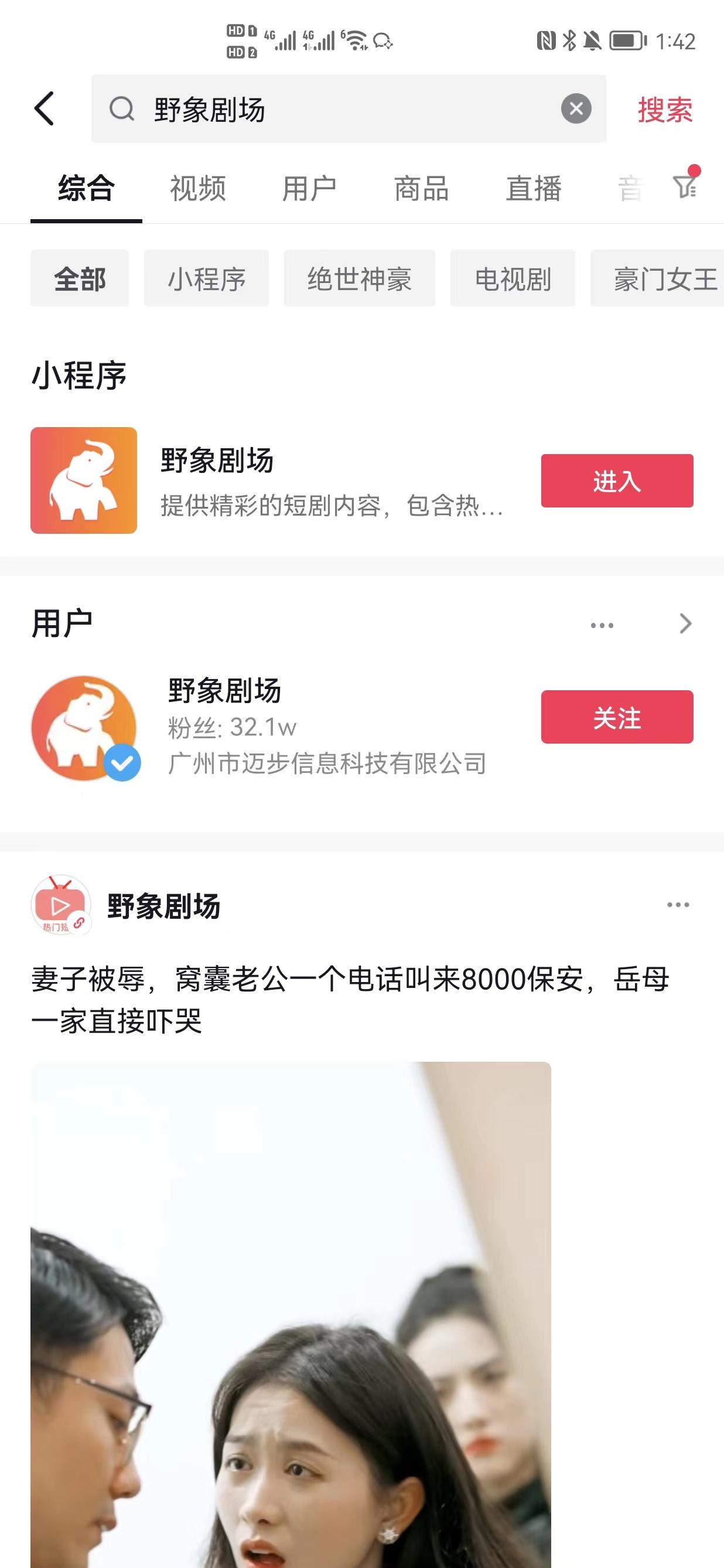Clear the search text 野象剧场
The width and height of the screenshot is (724, 1568).
(x=576, y=109)
